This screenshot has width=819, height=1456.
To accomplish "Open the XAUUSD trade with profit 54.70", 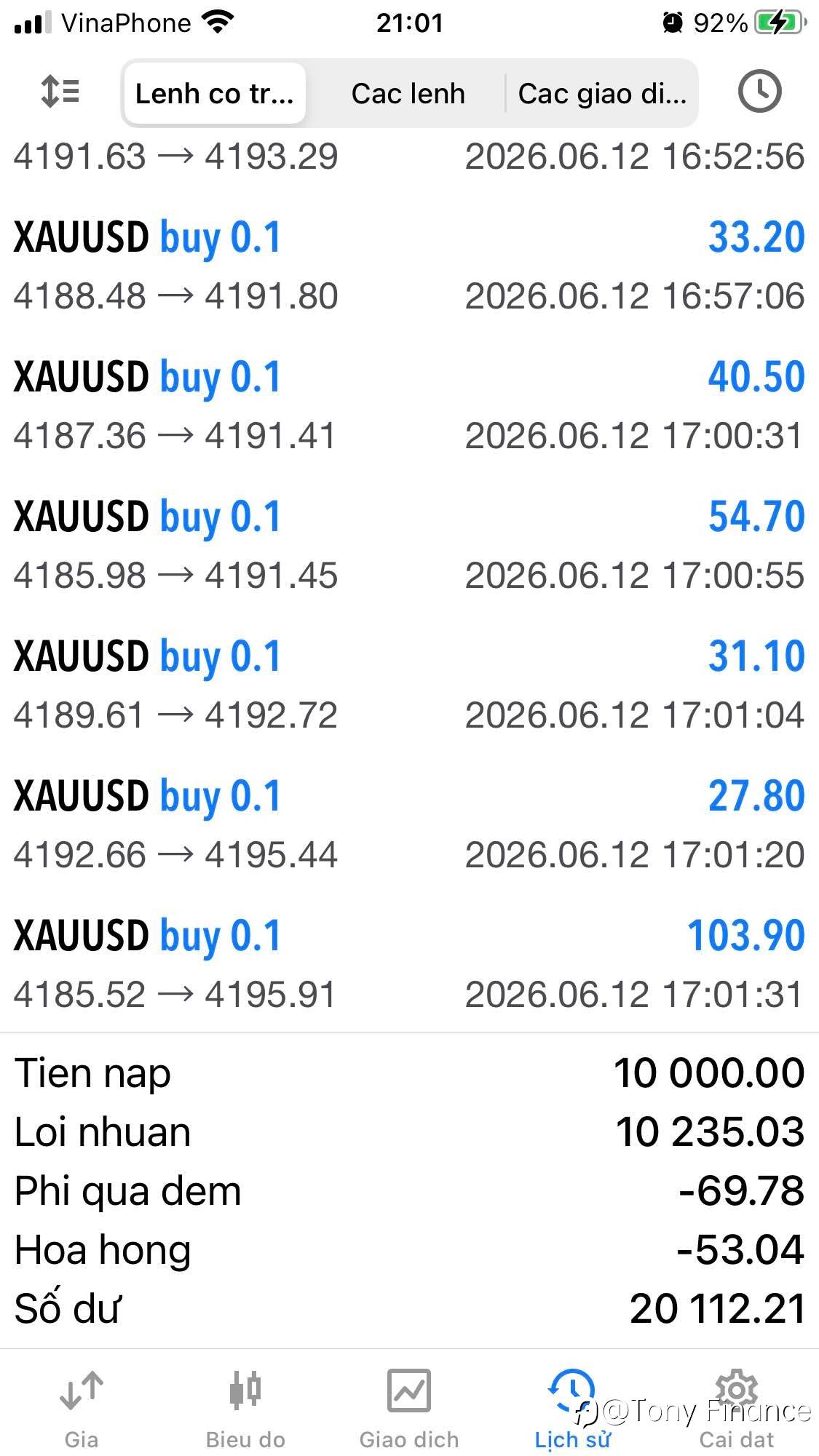I will click(x=409, y=546).
